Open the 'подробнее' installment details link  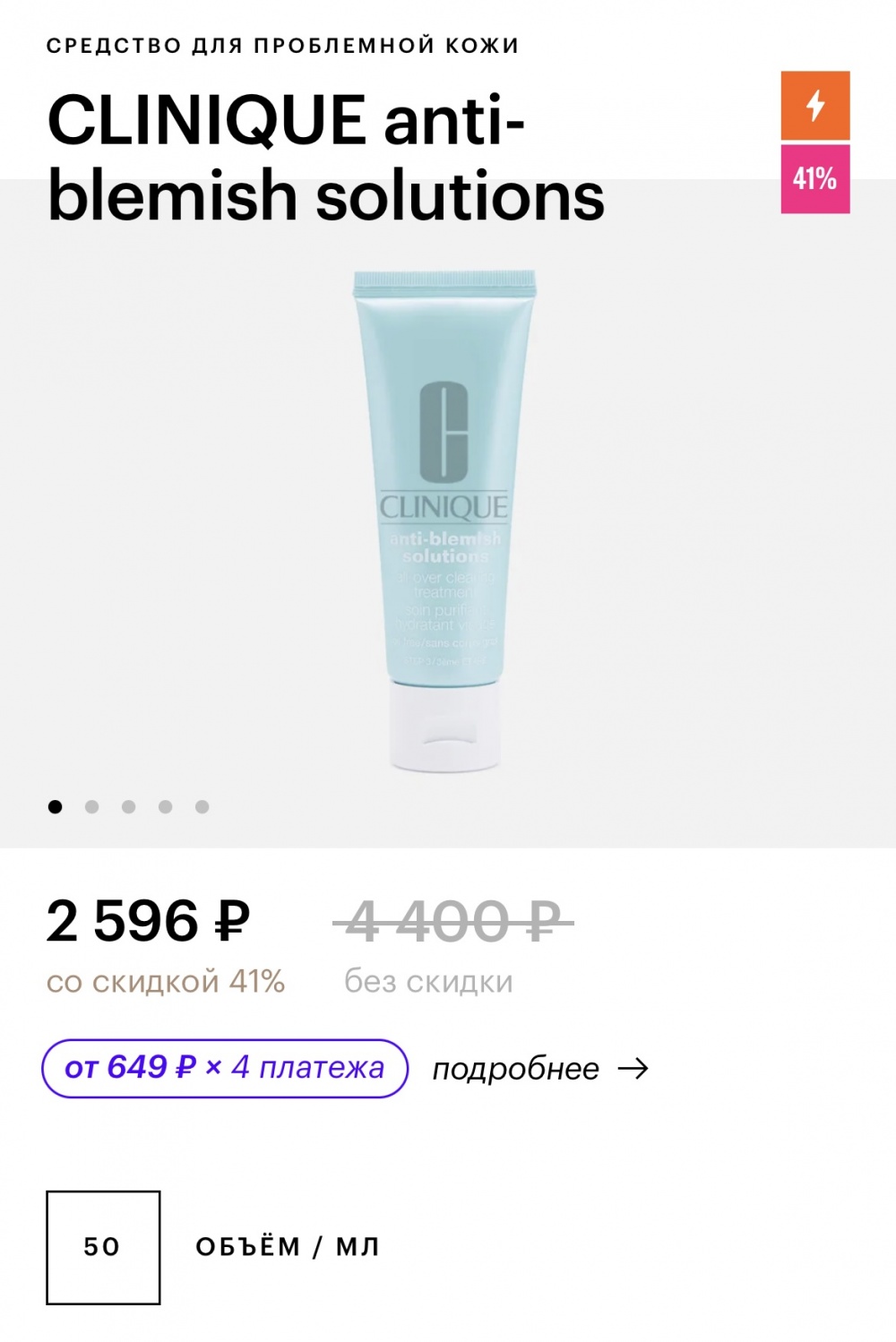[x=539, y=1069]
